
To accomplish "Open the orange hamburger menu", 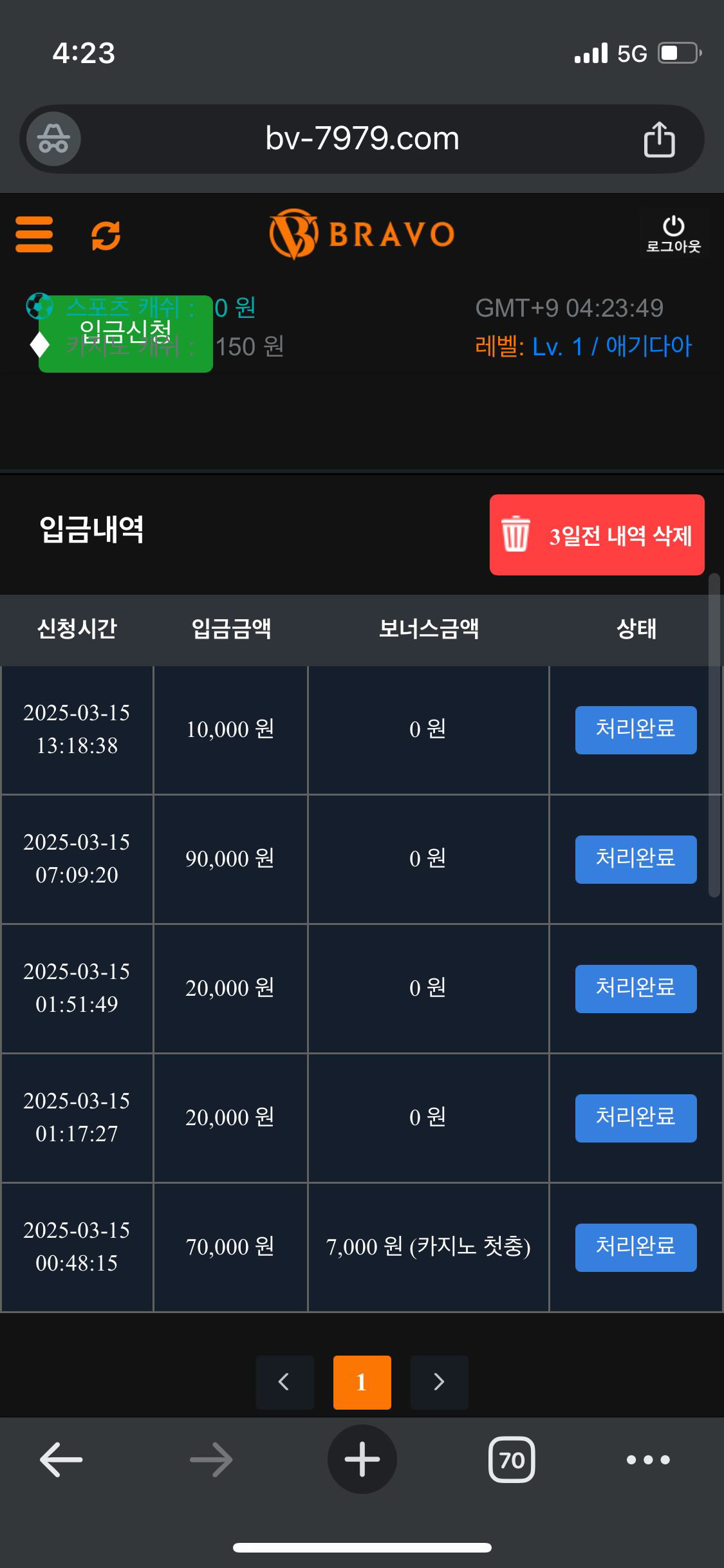I will (34, 234).
